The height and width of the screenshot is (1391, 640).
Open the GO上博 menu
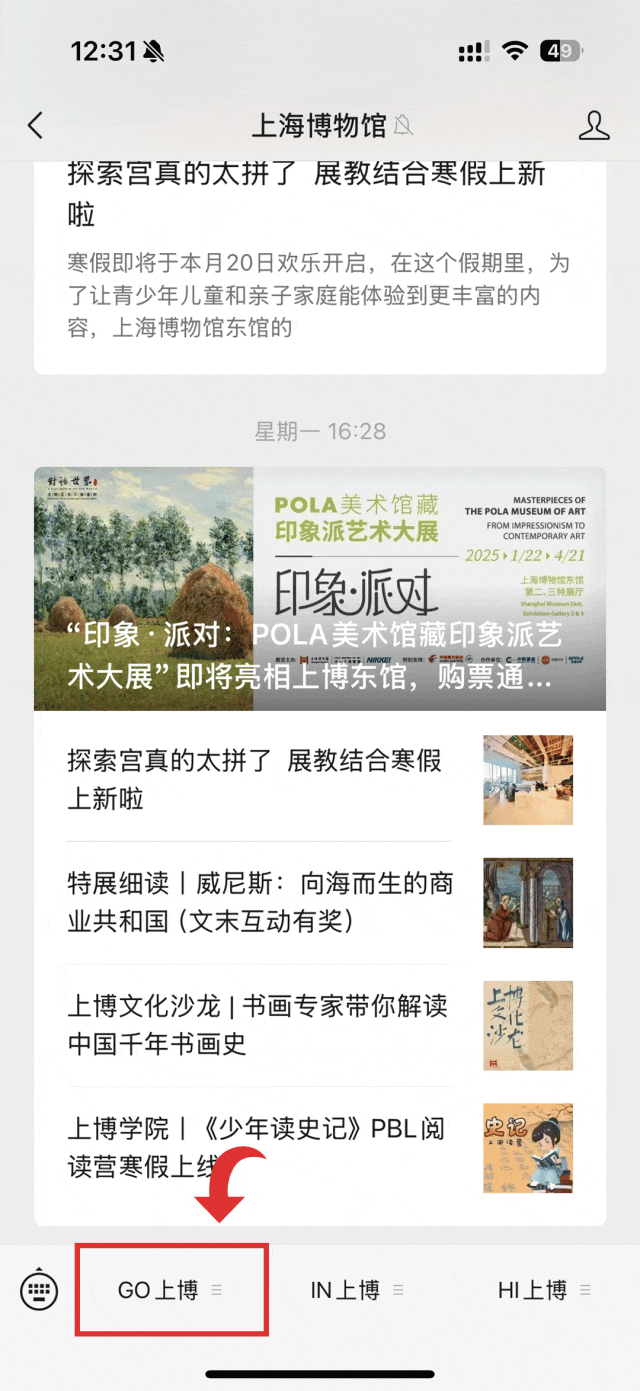171,1290
